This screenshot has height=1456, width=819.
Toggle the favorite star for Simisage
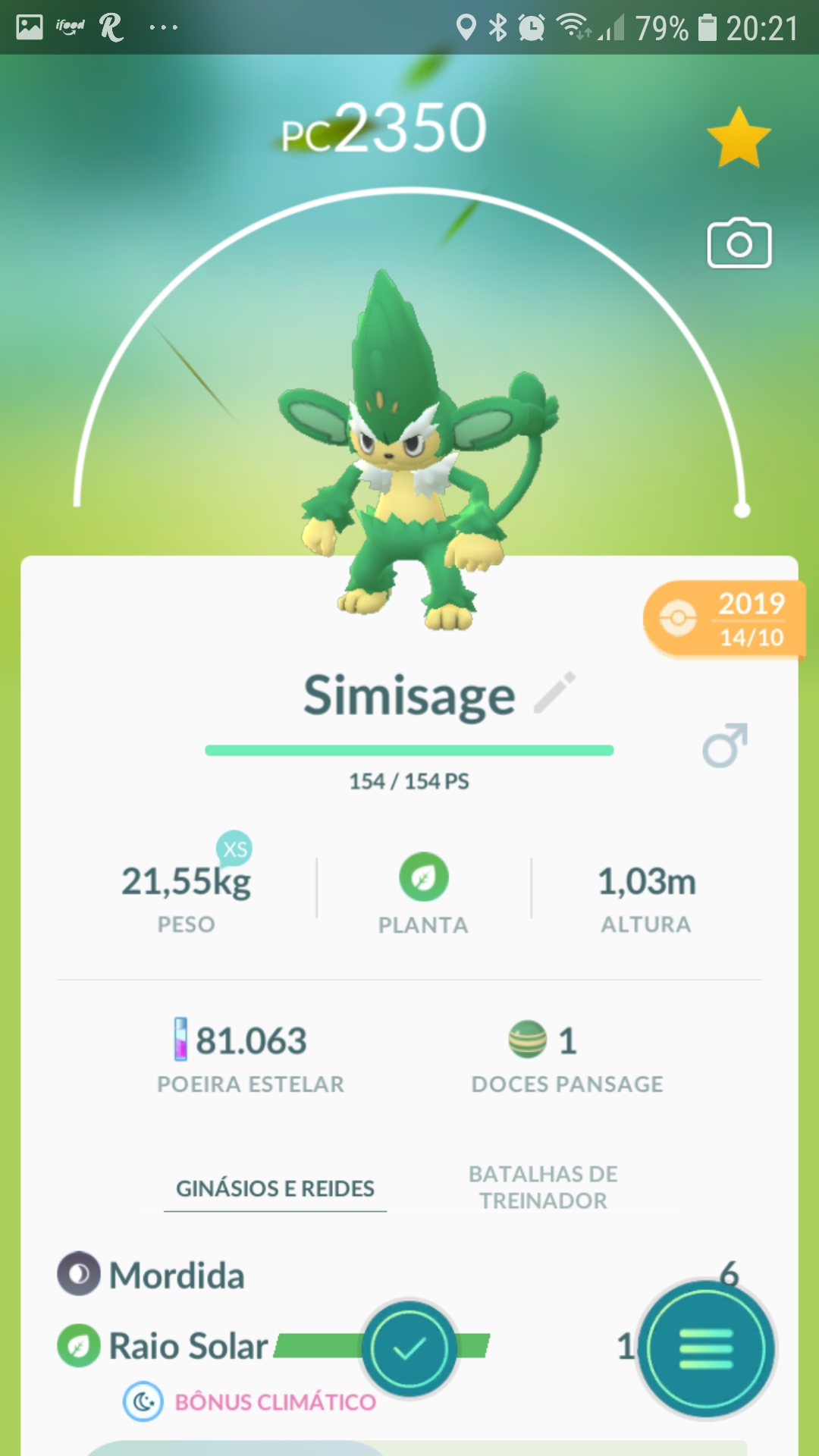pos(738,138)
